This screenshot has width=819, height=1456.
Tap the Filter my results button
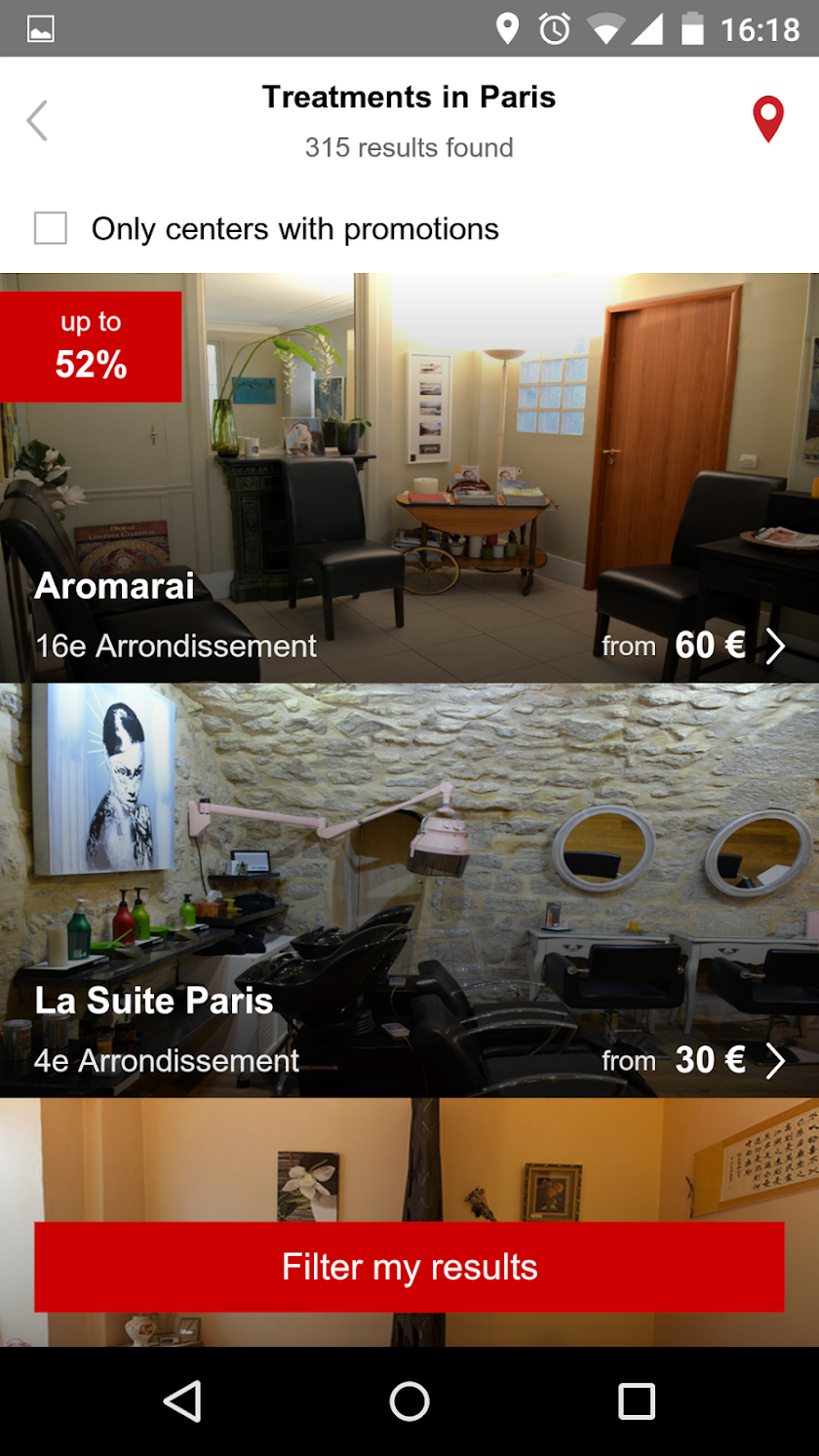409,1267
